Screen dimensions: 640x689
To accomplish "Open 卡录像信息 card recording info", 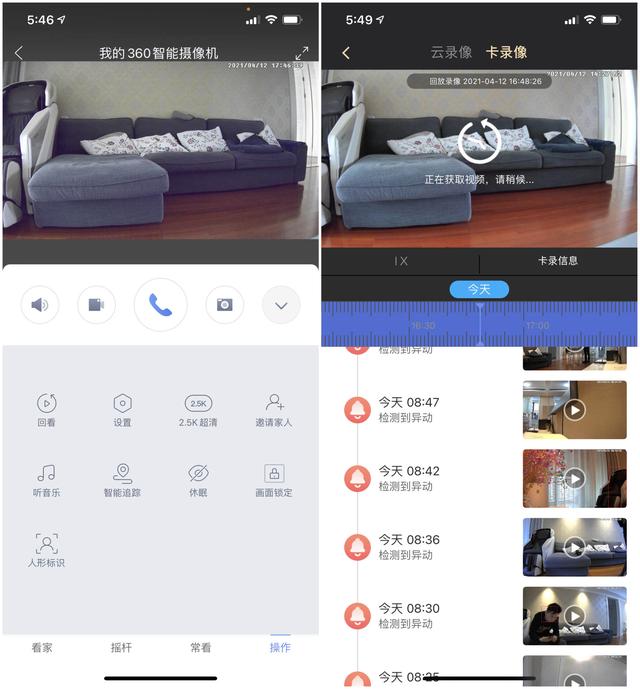I will tap(558, 261).
